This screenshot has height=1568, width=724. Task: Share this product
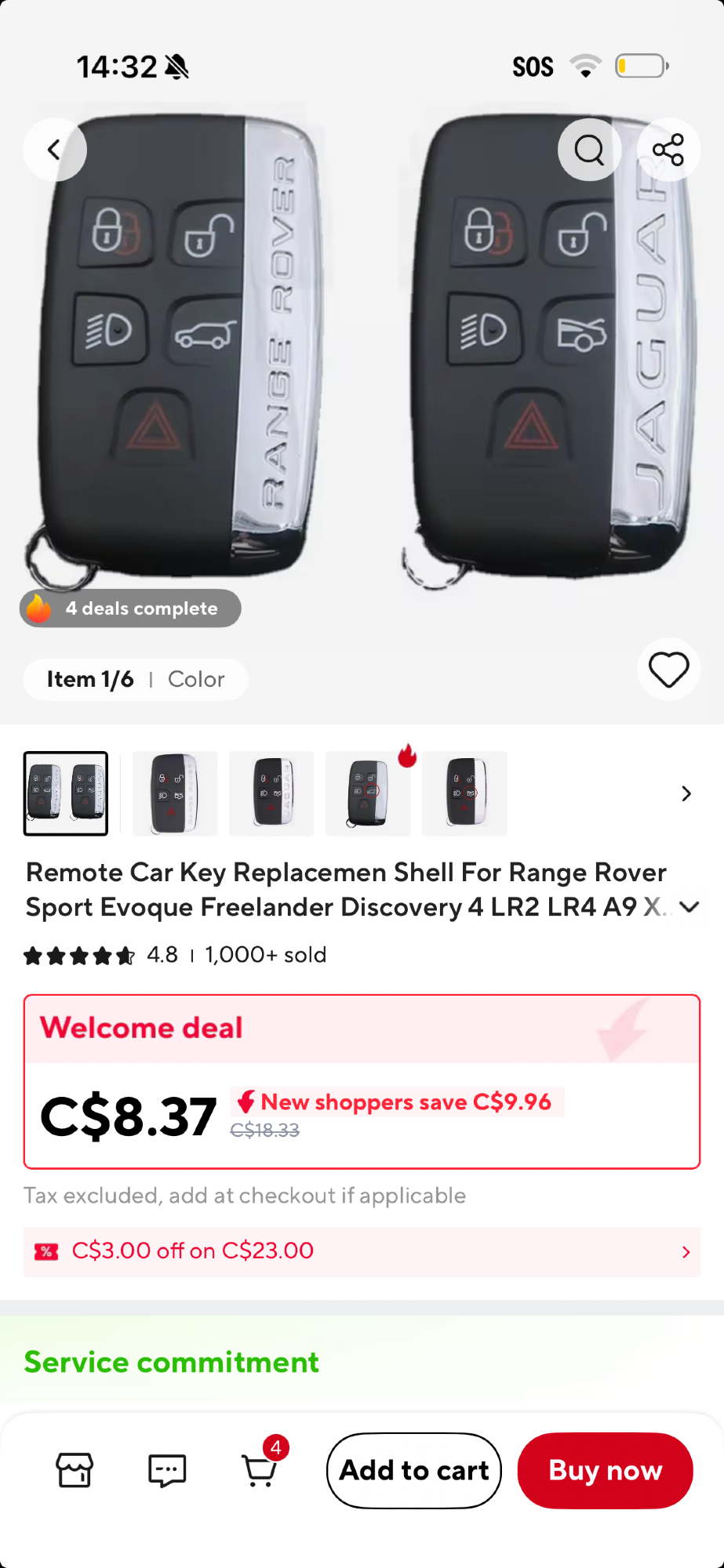coord(668,150)
